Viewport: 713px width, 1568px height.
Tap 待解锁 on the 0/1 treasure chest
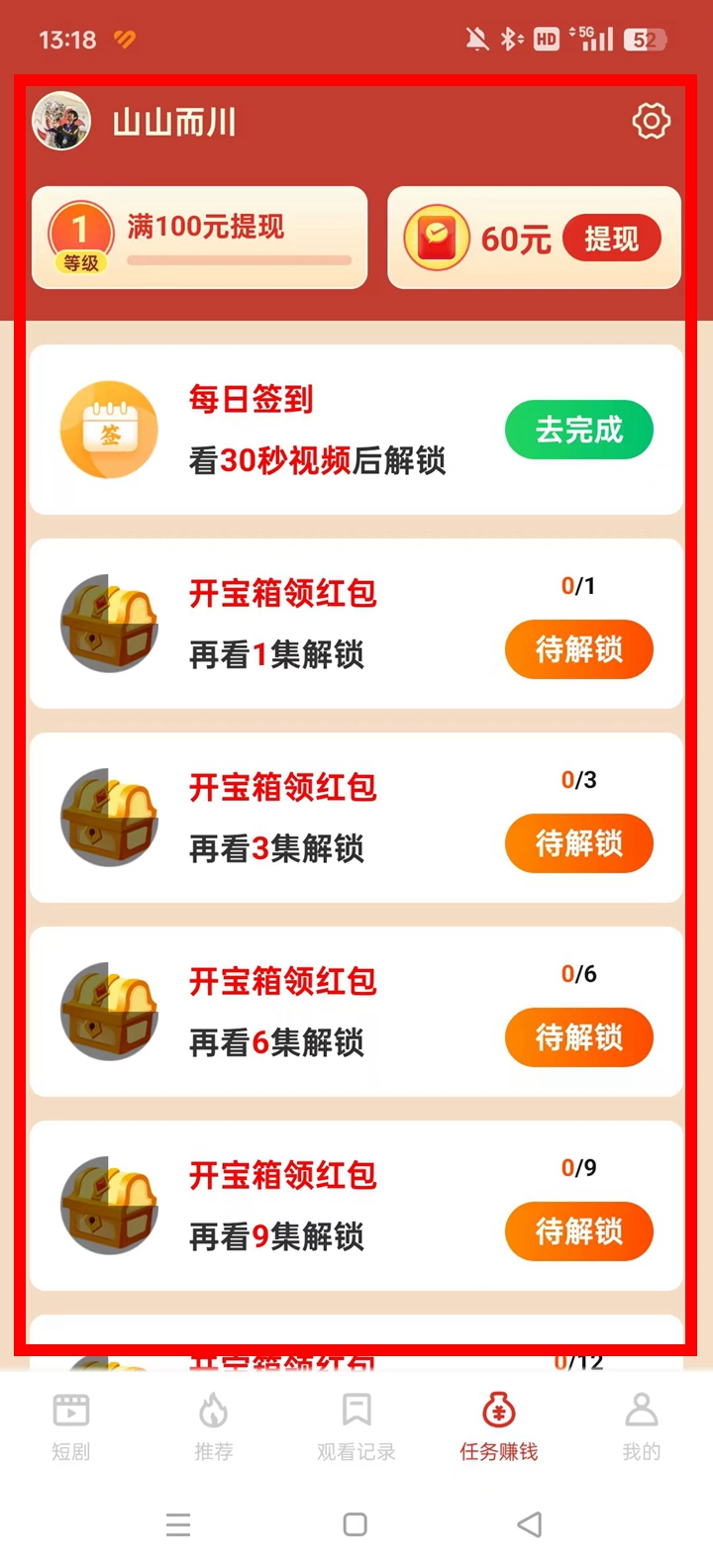point(579,649)
